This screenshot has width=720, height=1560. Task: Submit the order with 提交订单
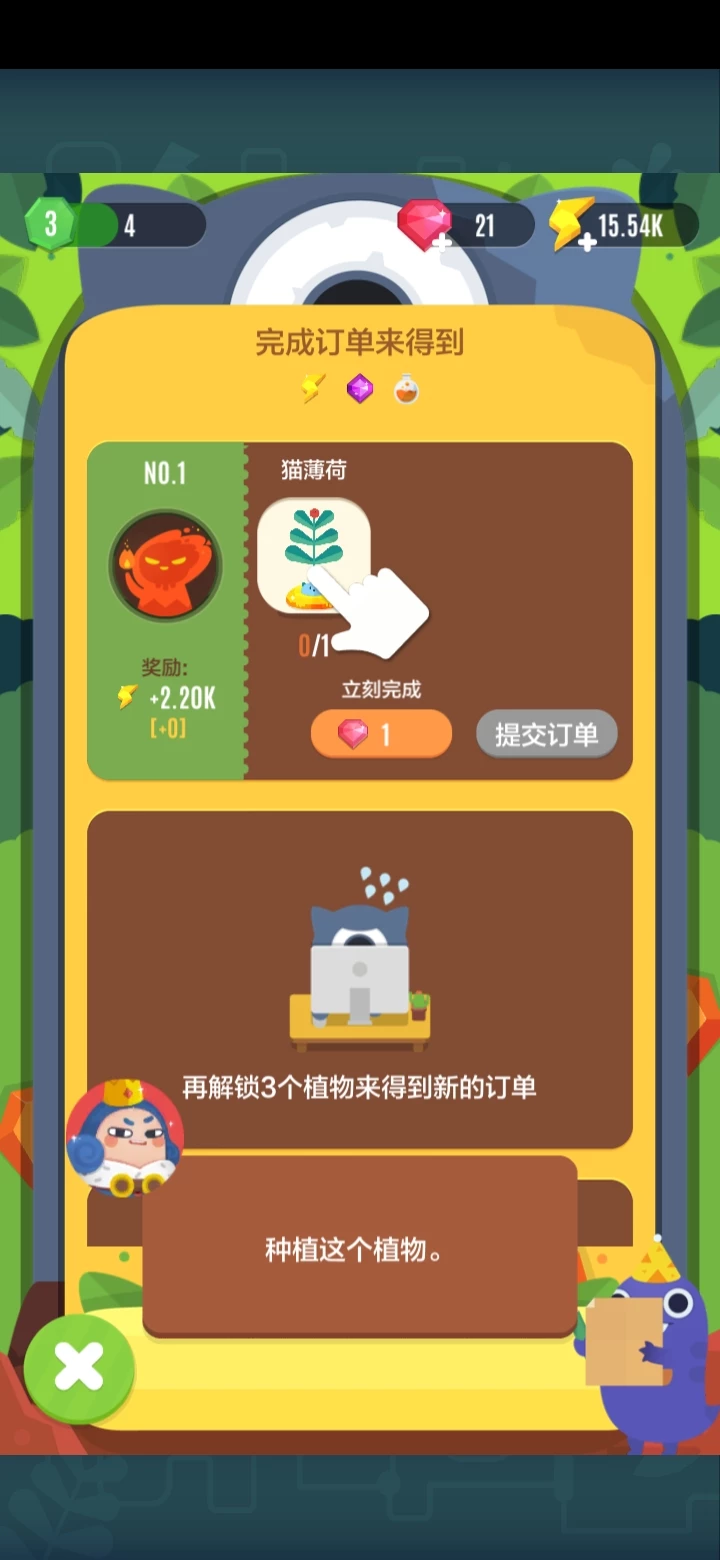(x=546, y=735)
